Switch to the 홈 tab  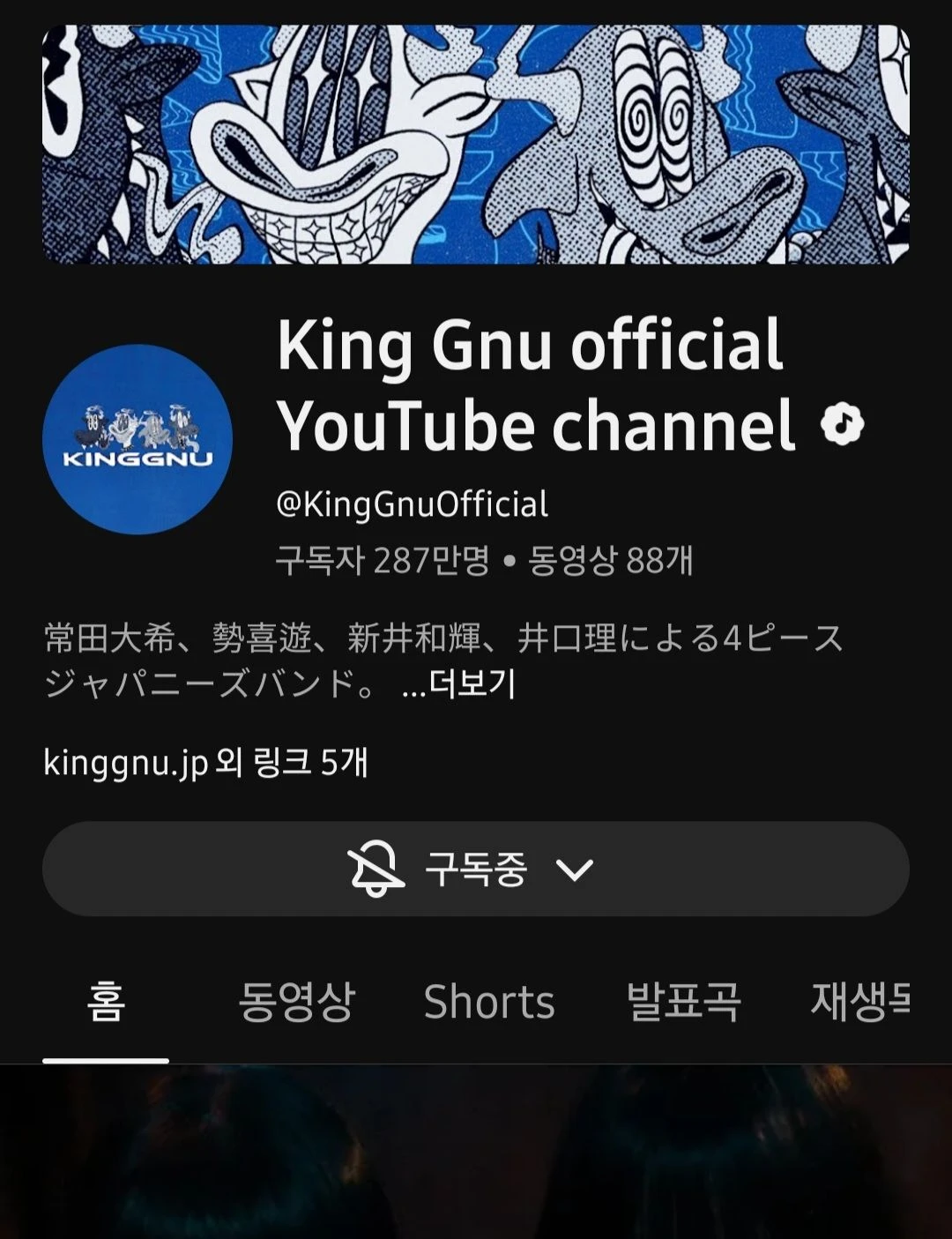point(106,1003)
